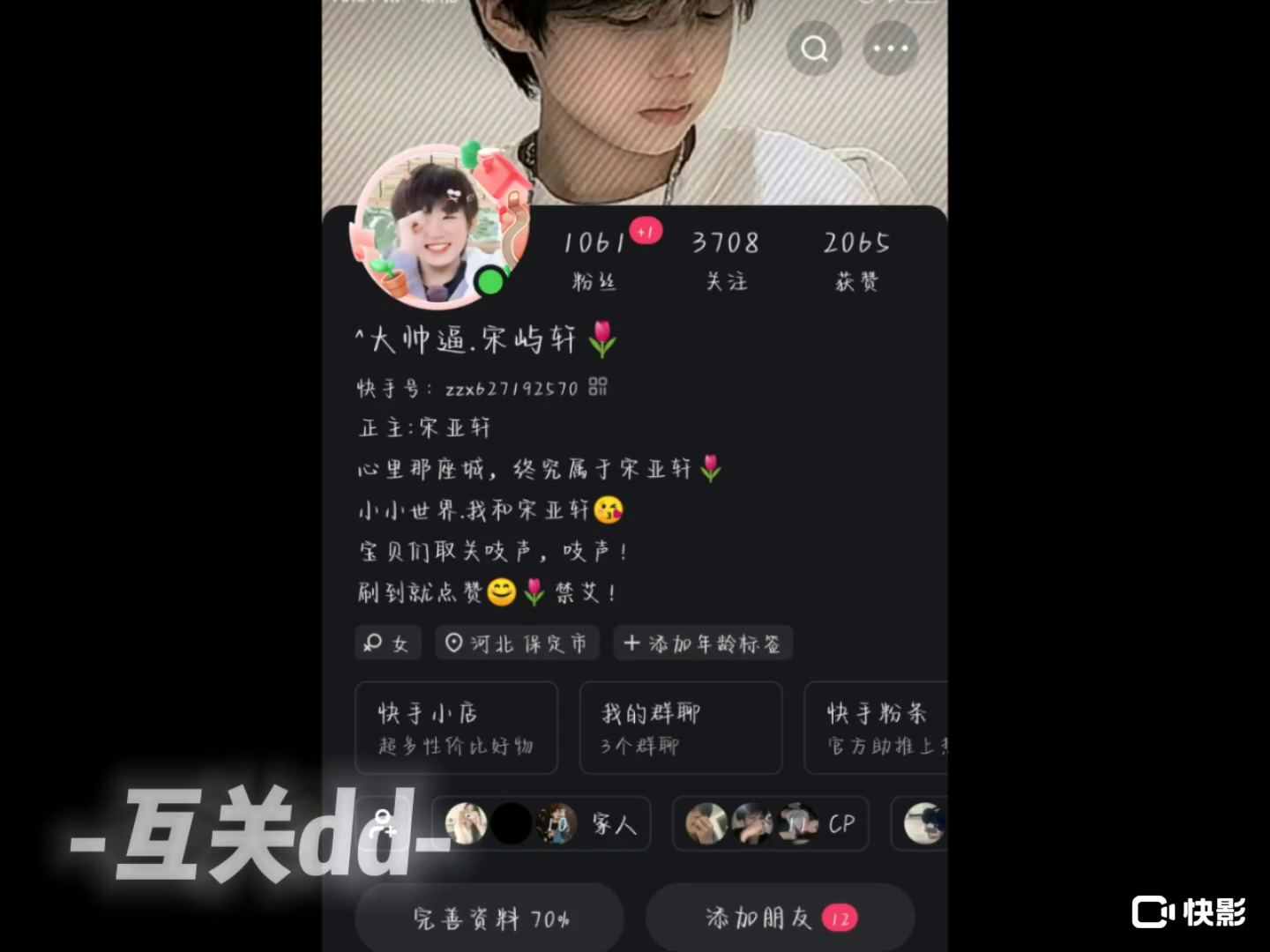Open the search icon on profile
This screenshot has width=1270, height=952.
point(814,48)
